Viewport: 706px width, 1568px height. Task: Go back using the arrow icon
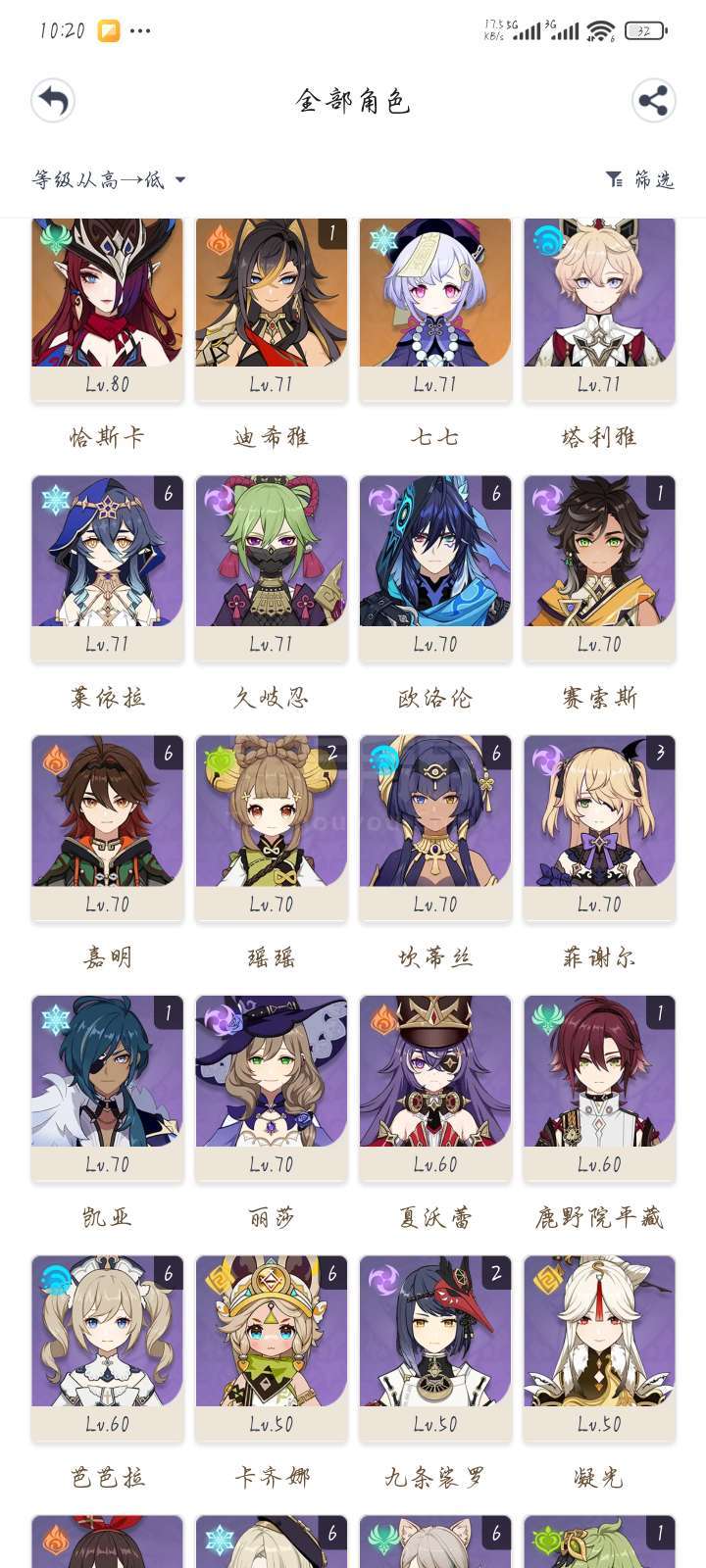click(53, 100)
